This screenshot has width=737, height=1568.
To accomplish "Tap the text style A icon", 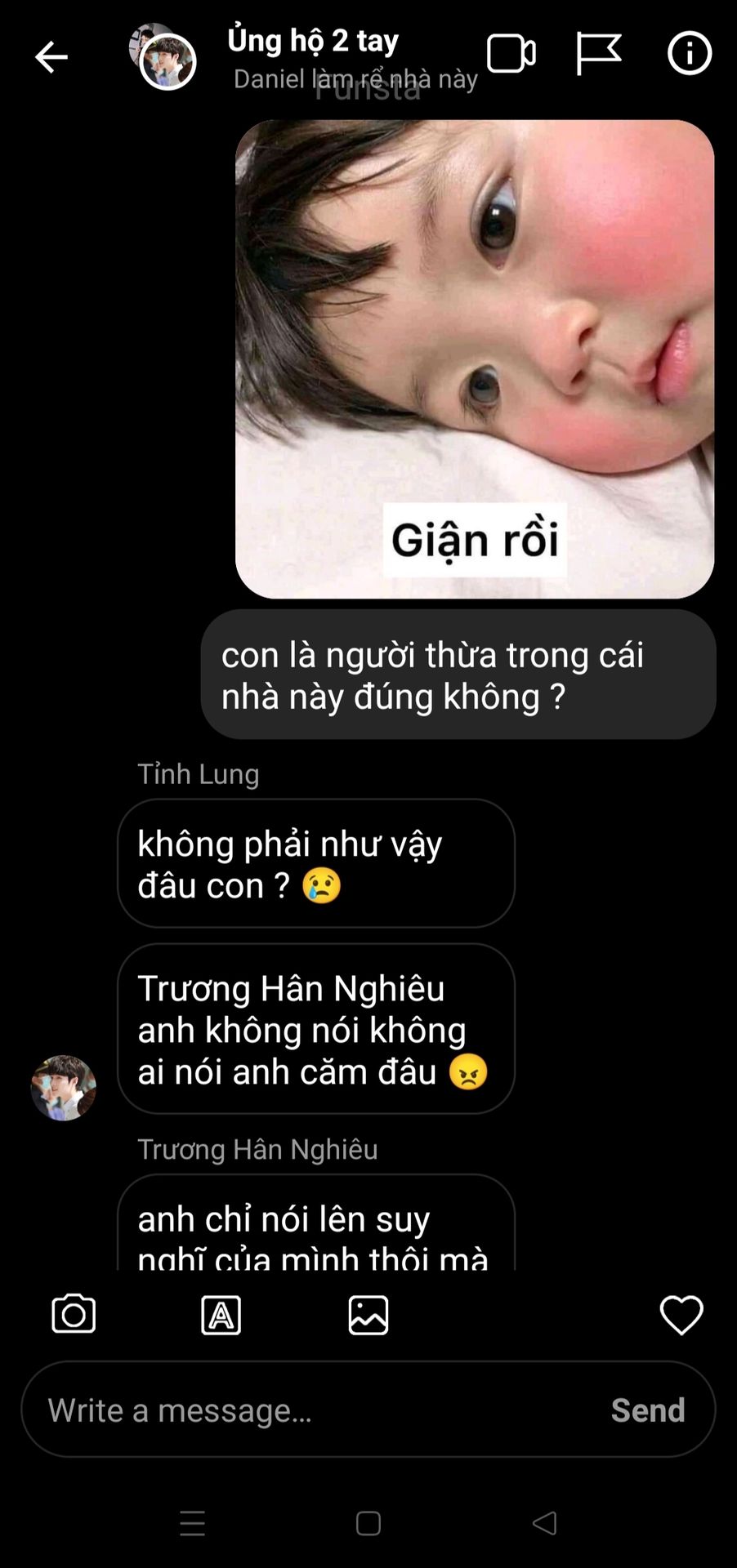I will (221, 1315).
